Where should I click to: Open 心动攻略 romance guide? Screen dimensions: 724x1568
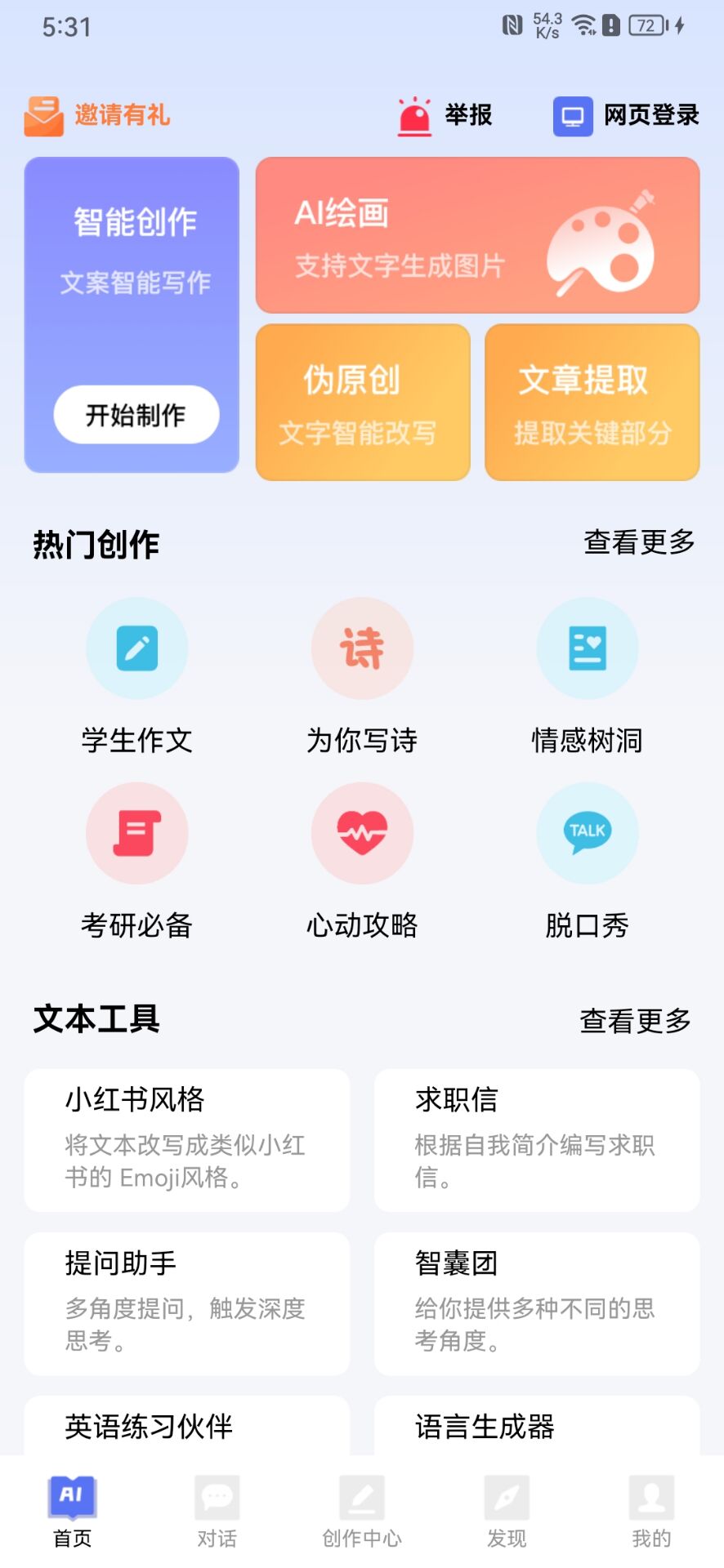click(362, 862)
